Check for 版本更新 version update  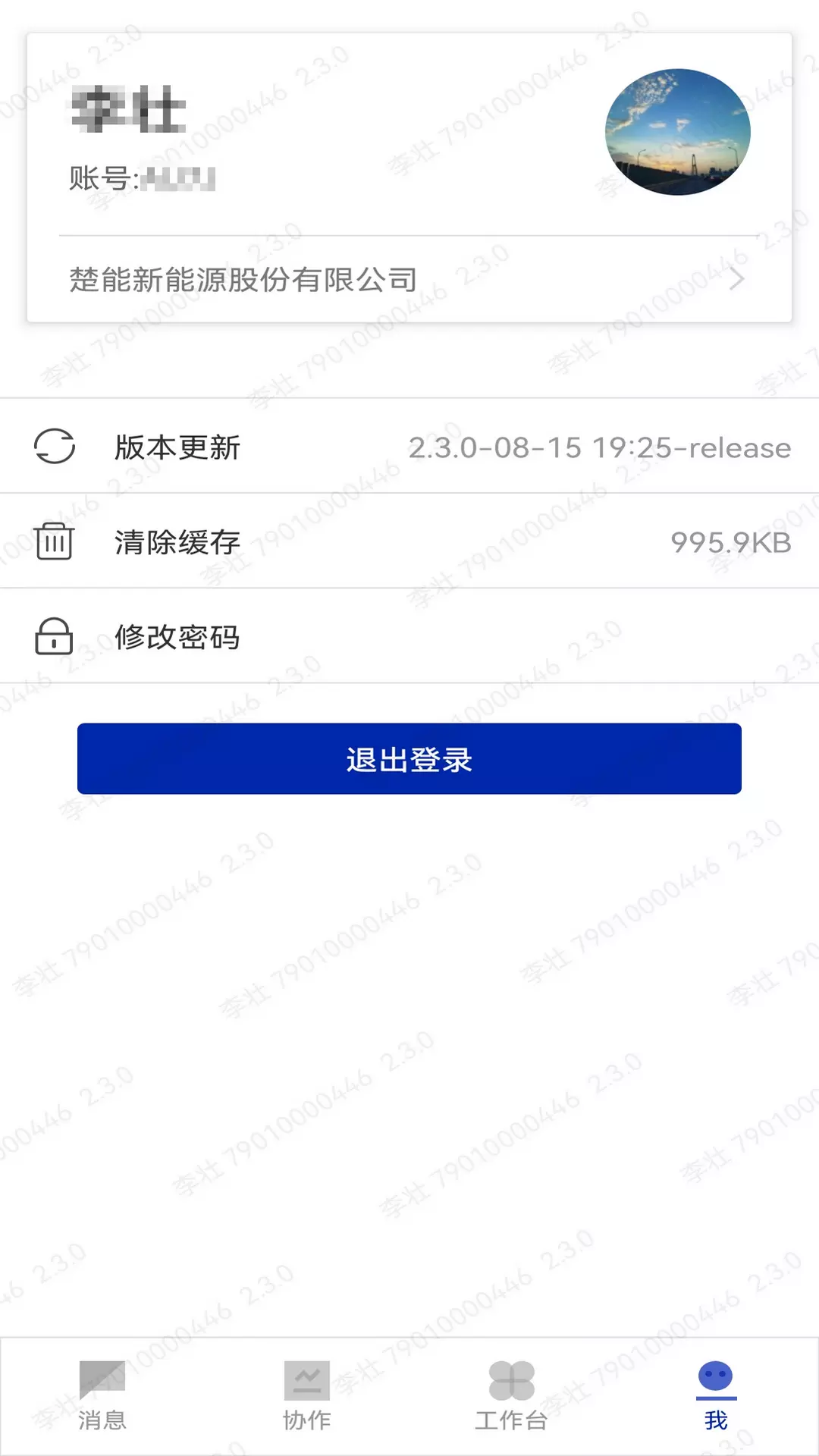point(409,447)
